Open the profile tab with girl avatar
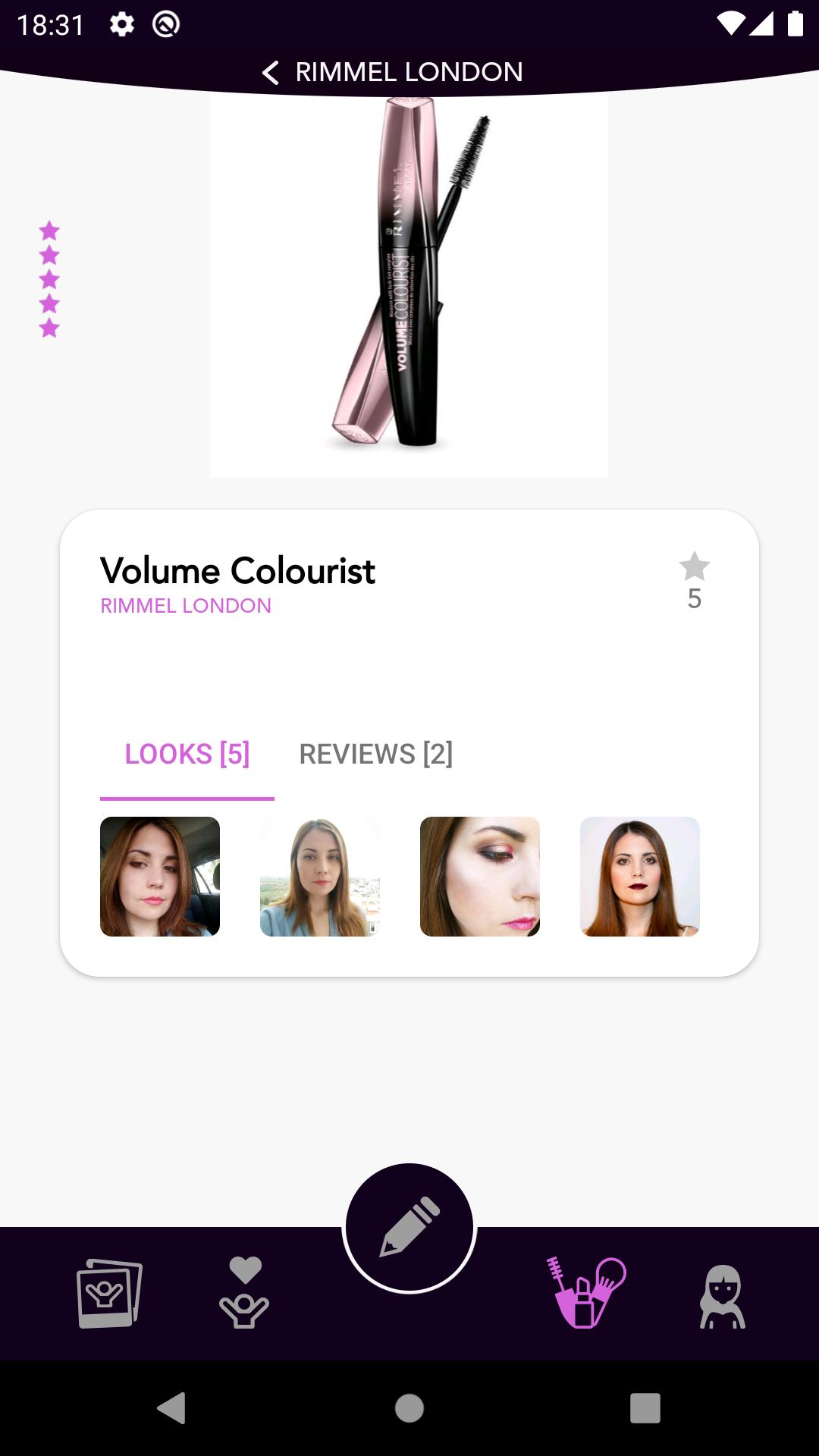819x1456 pixels. (x=722, y=1295)
